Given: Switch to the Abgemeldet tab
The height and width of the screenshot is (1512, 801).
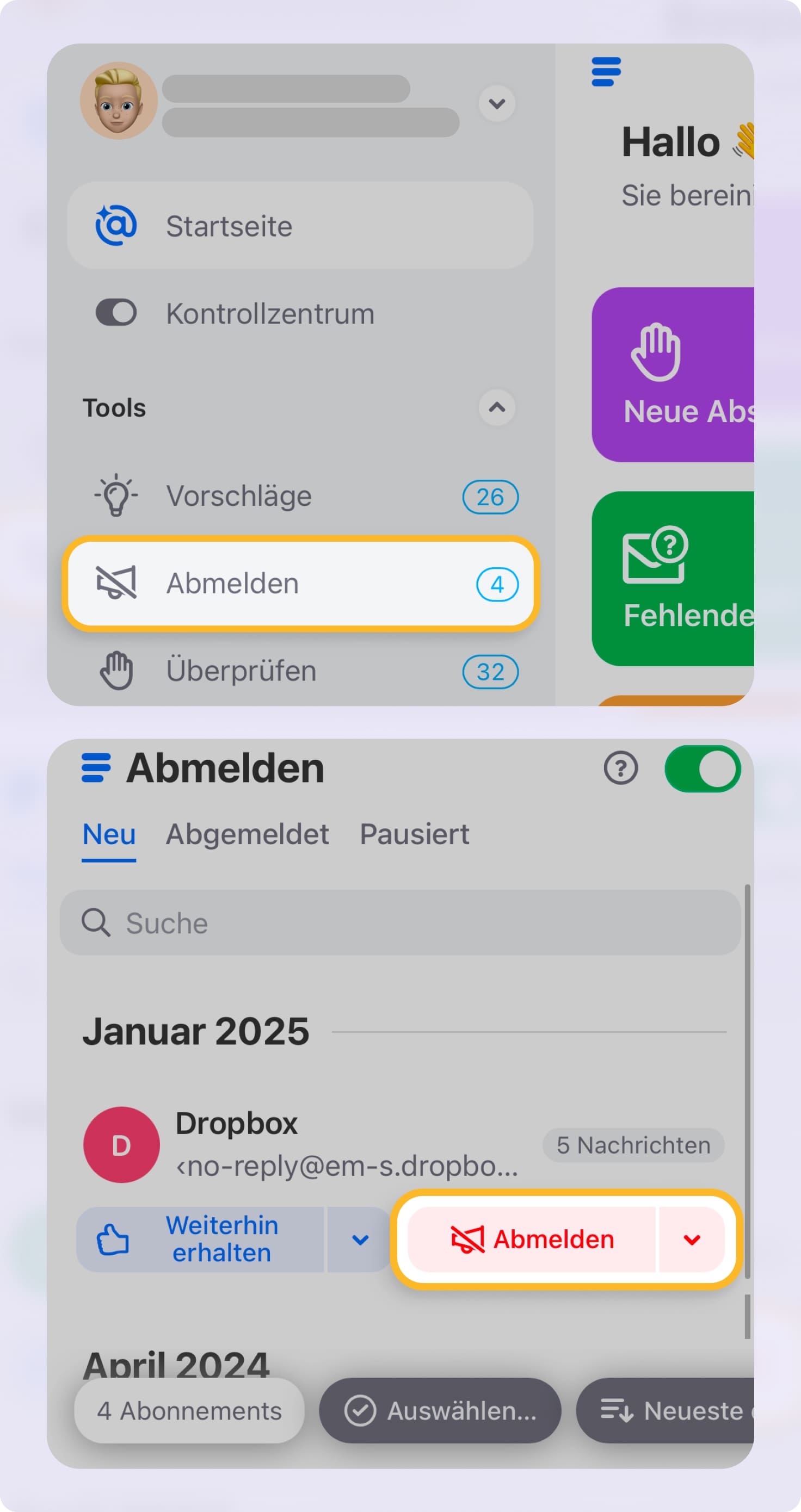Looking at the screenshot, I should [x=247, y=834].
